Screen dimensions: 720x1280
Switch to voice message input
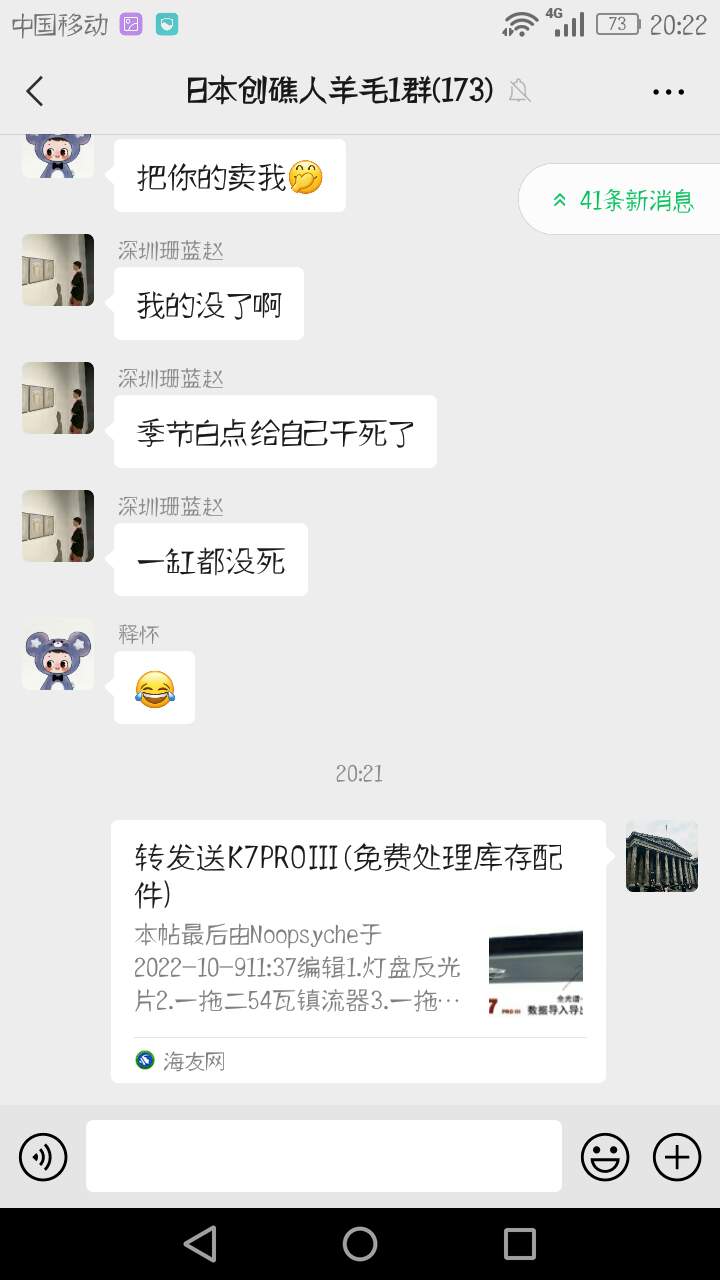pyautogui.click(x=43, y=1157)
